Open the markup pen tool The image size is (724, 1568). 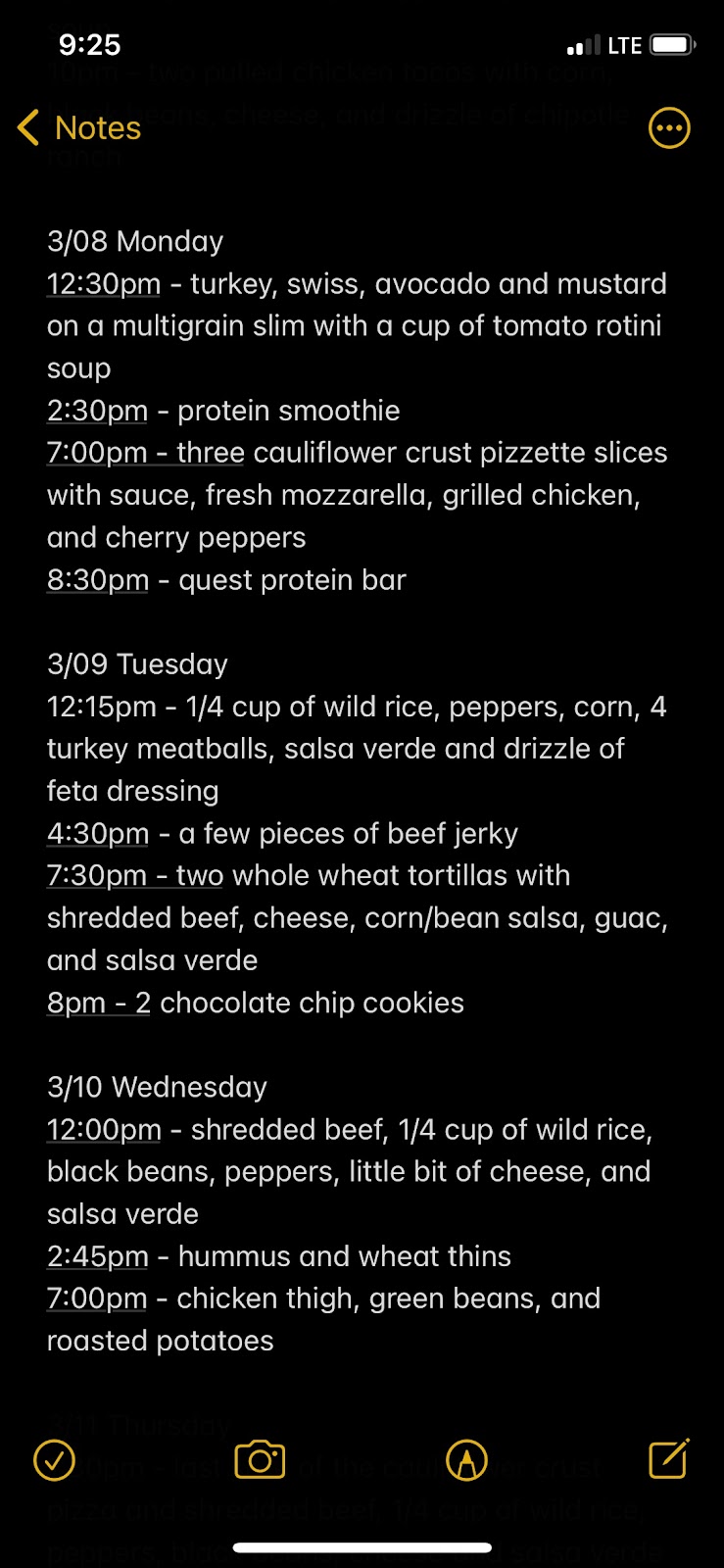pos(466,1460)
